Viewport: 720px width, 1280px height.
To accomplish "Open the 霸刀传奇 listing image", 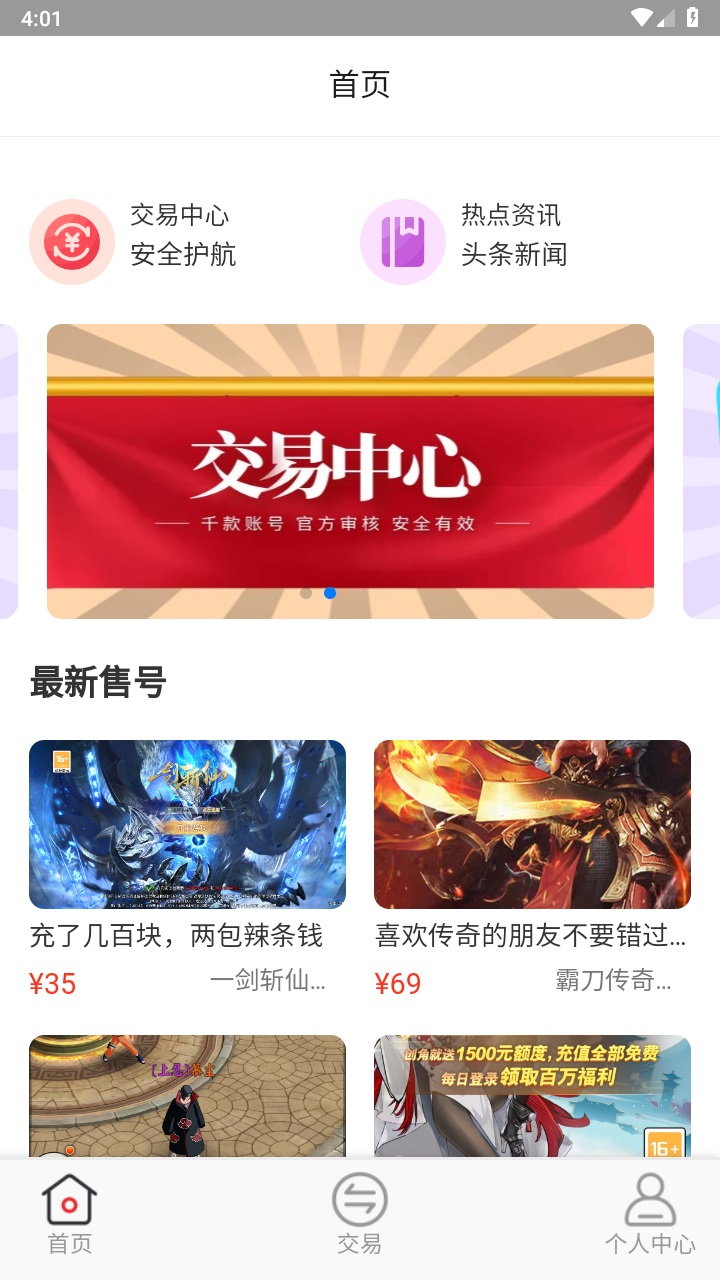I will click(x=532, y=824).
